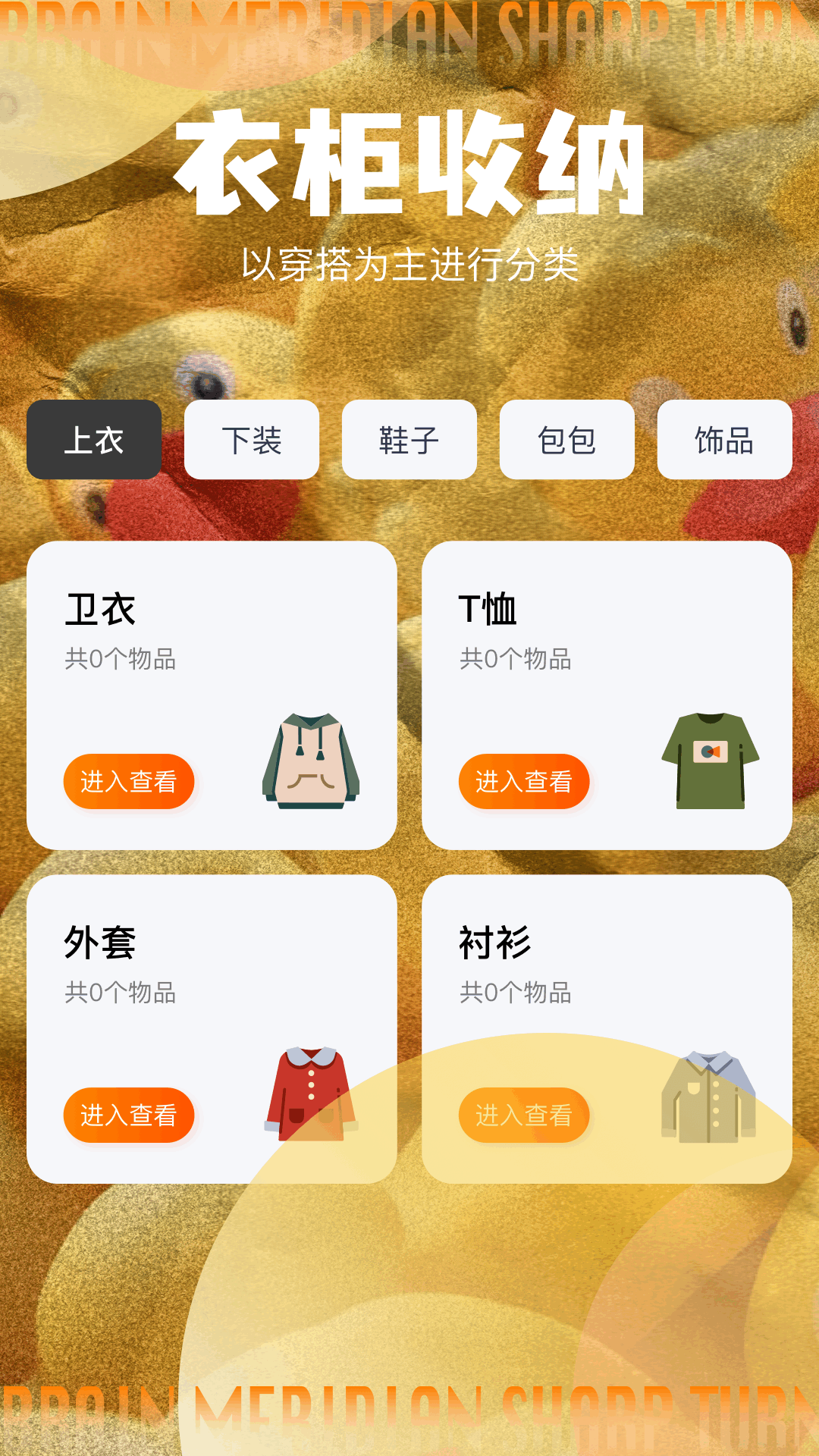
Task: Switch to the 下装 category
Action: [x=251, y=441]
